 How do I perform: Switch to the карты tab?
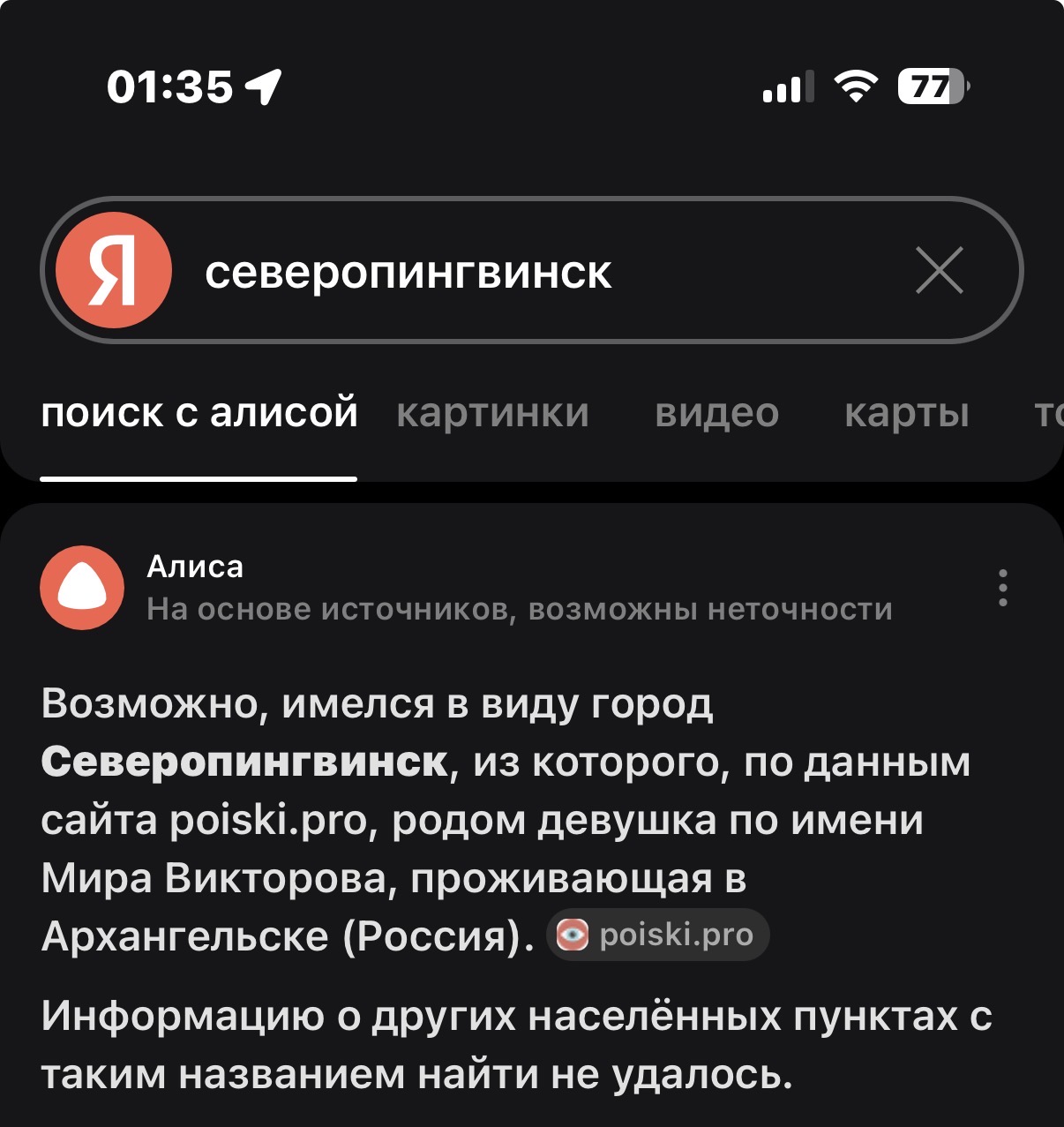pyautogui.click(x=906, y=413)
